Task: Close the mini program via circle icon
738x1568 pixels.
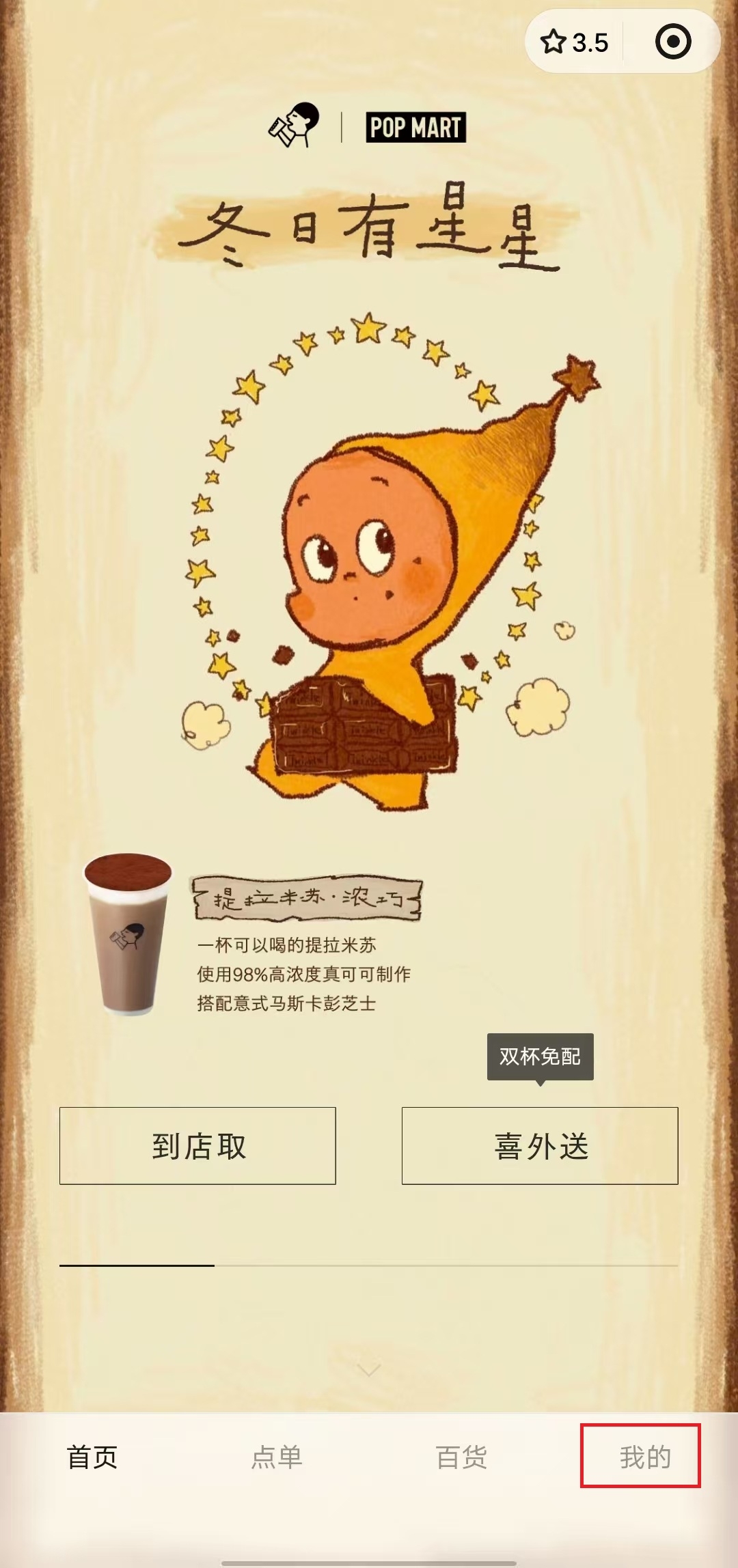Action: (x=672, y=42)
